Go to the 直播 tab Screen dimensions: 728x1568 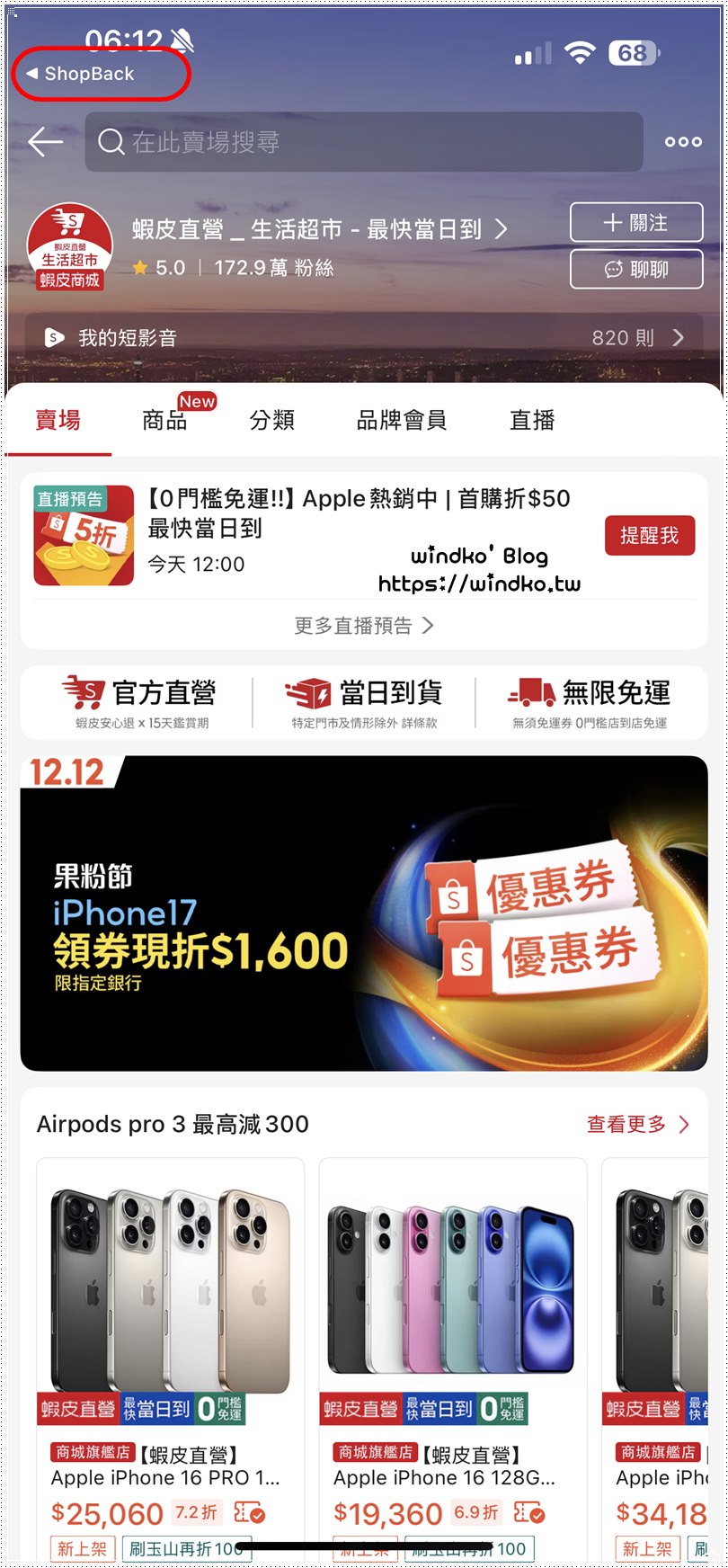tap(532, 420)
